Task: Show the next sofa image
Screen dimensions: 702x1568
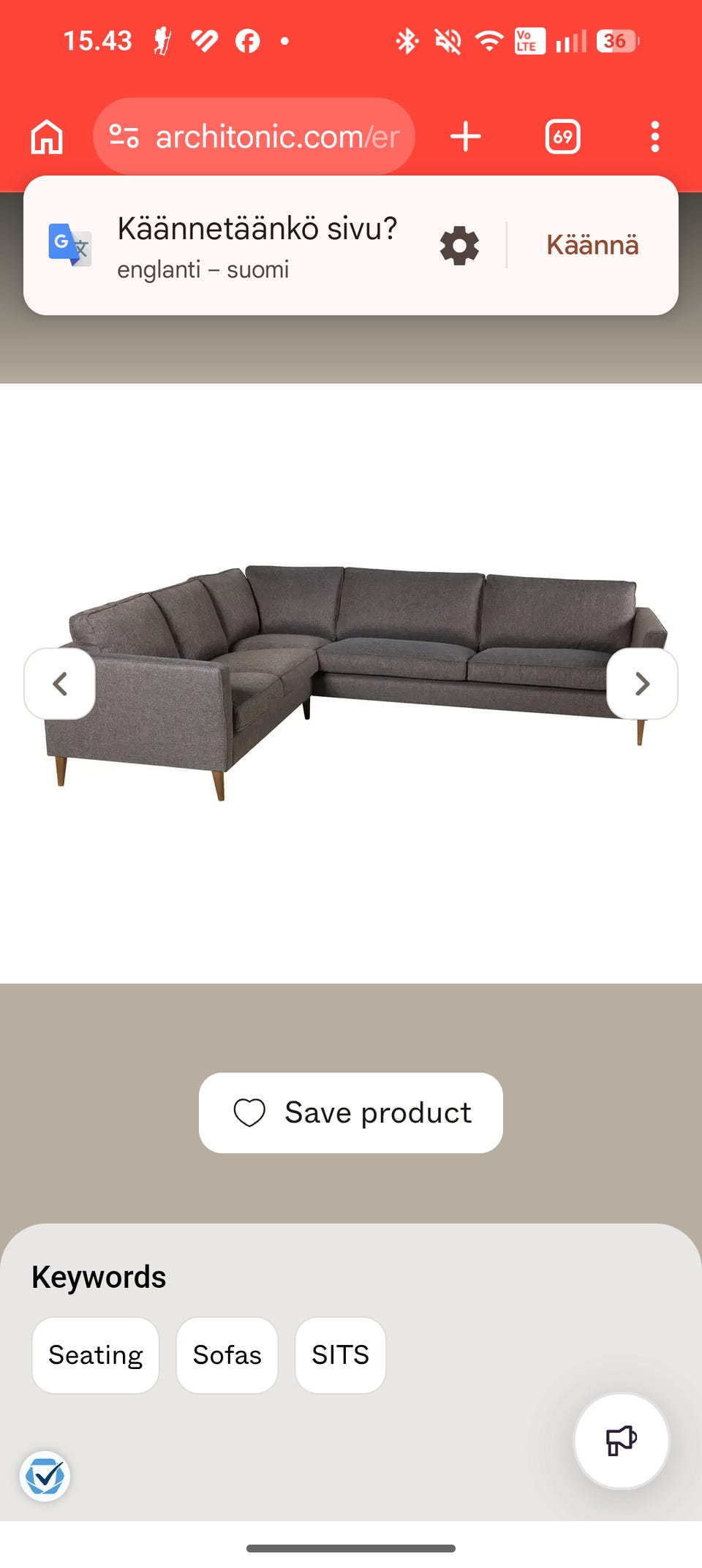Action: 642,684
